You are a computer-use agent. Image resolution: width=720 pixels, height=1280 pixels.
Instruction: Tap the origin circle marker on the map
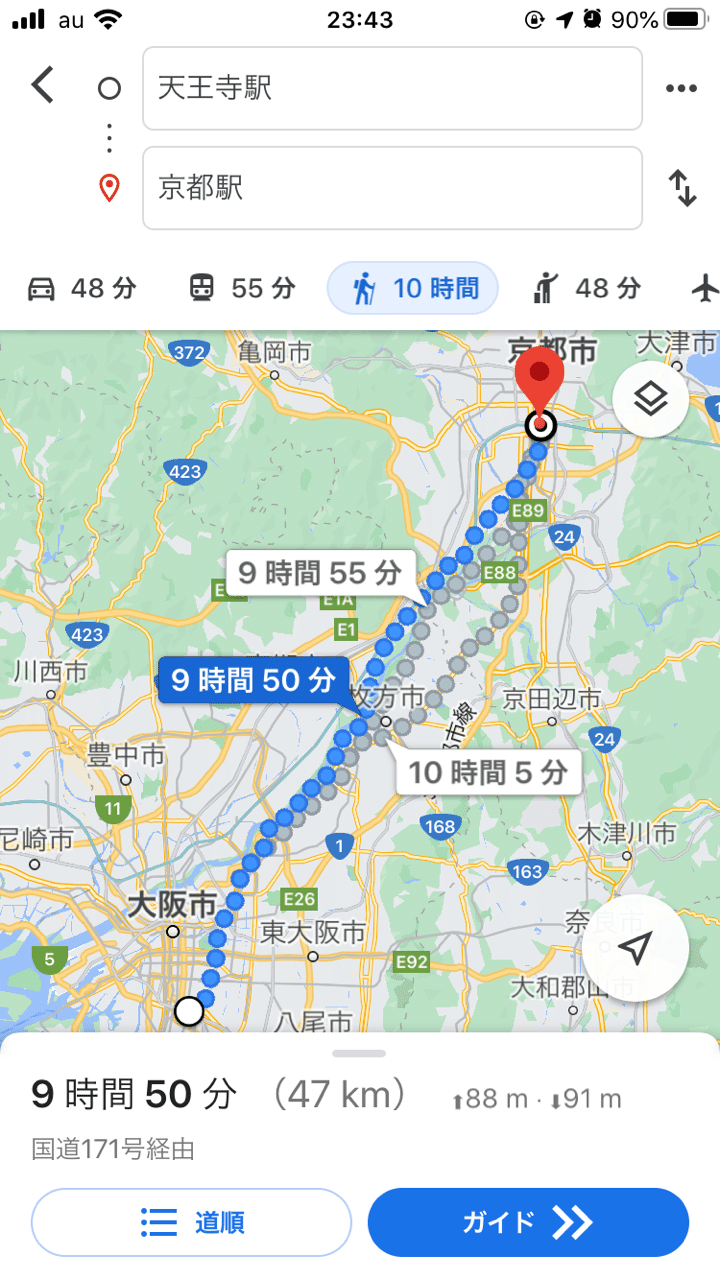point(190,1012)
